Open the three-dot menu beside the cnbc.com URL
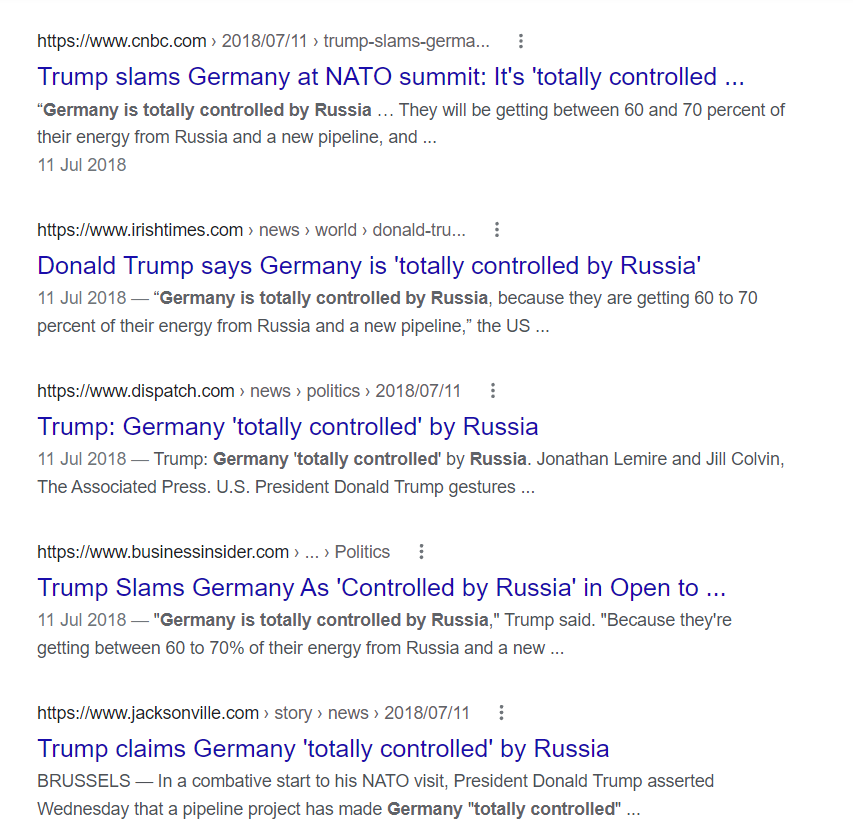 coord(520,41)
